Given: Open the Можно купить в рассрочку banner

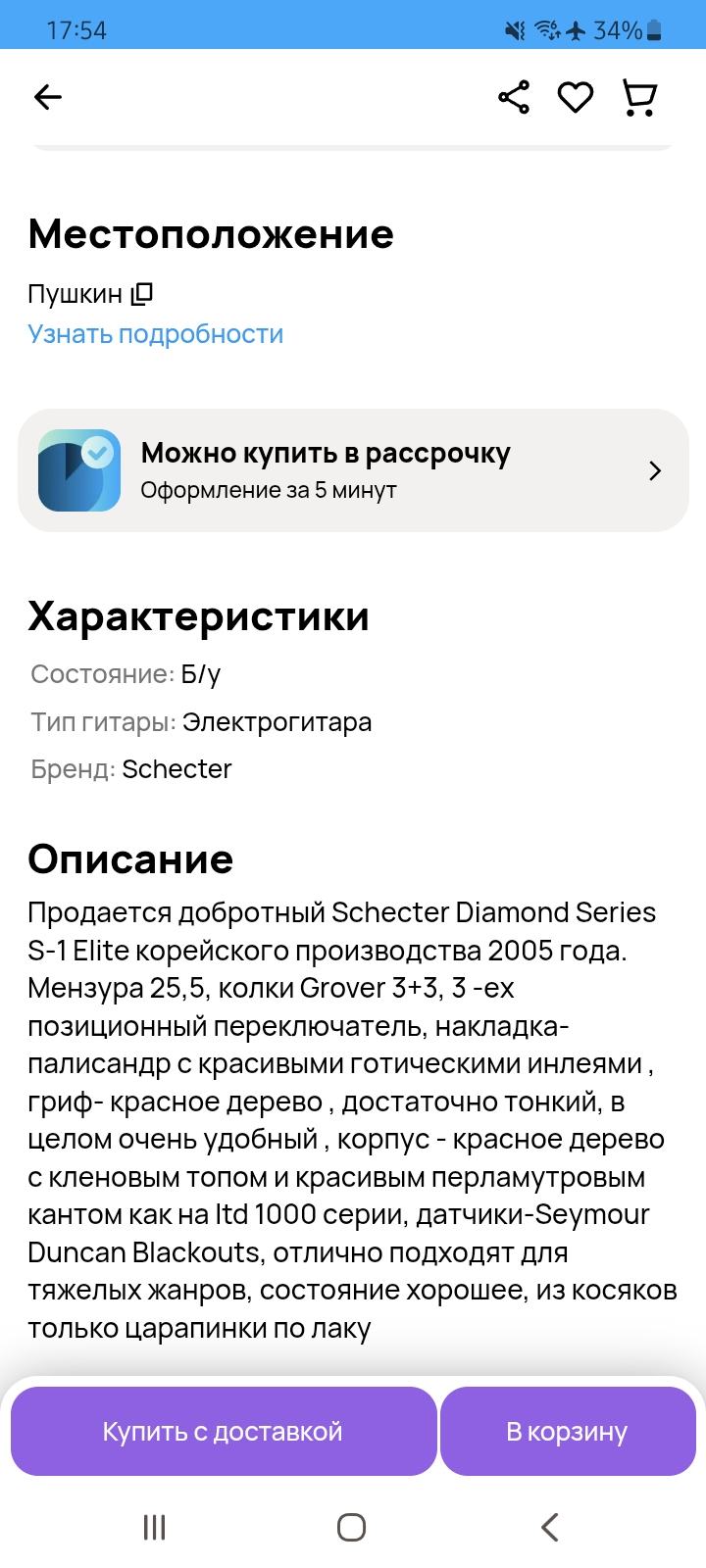Looking at the screenshot, I should 353,470.
